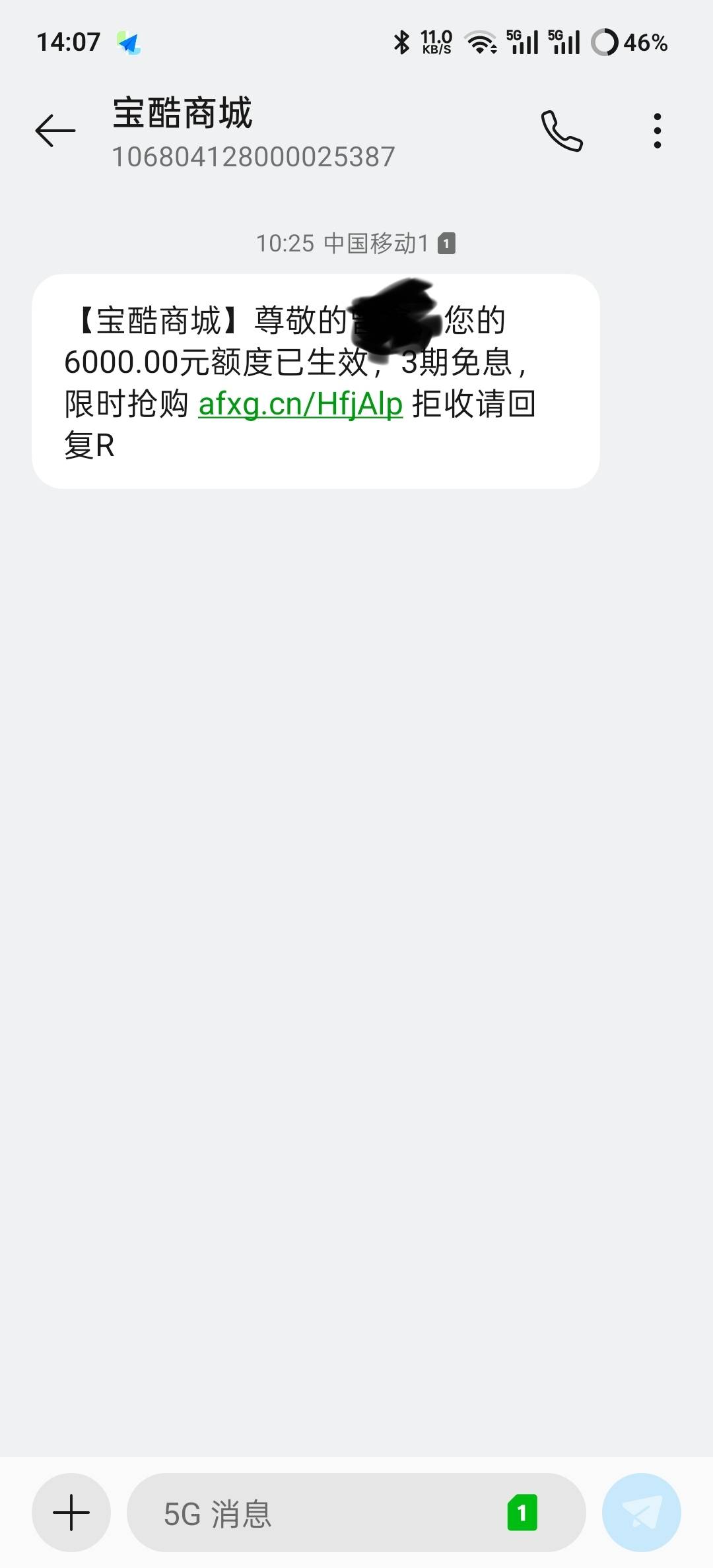This screenshot has height=1568, width=713.
Task: Call the 宝酷商城 sender
Action: click(x=562, y=131)
